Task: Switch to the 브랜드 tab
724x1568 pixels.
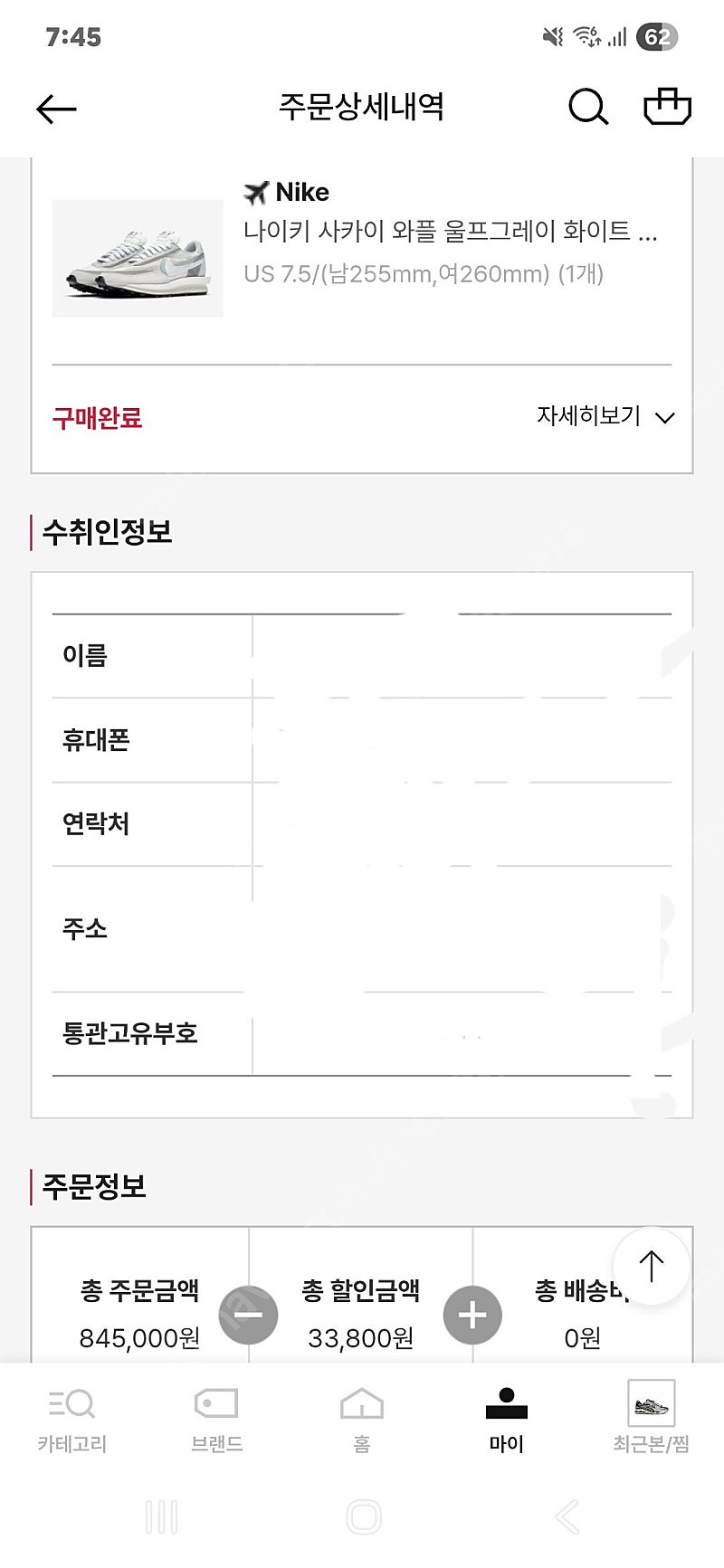Action: (217, 1419)
